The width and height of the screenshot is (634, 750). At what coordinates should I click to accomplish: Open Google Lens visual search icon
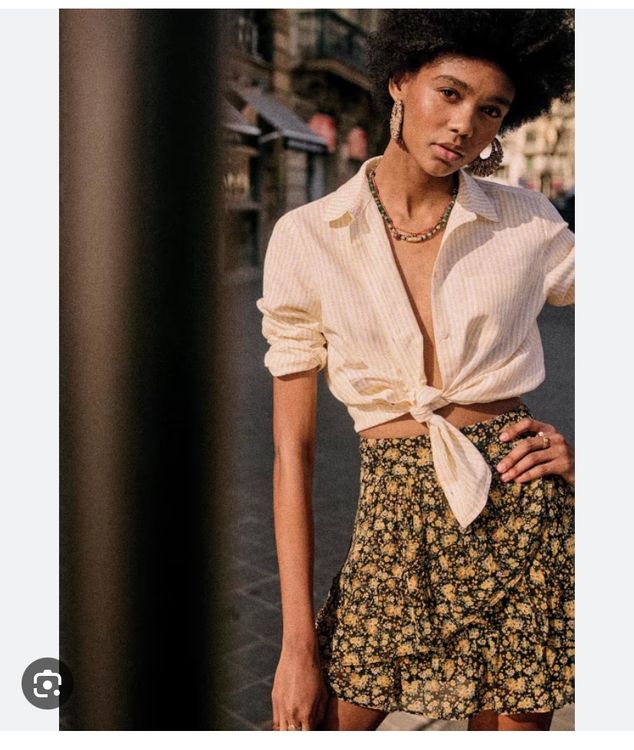point(47,684)
